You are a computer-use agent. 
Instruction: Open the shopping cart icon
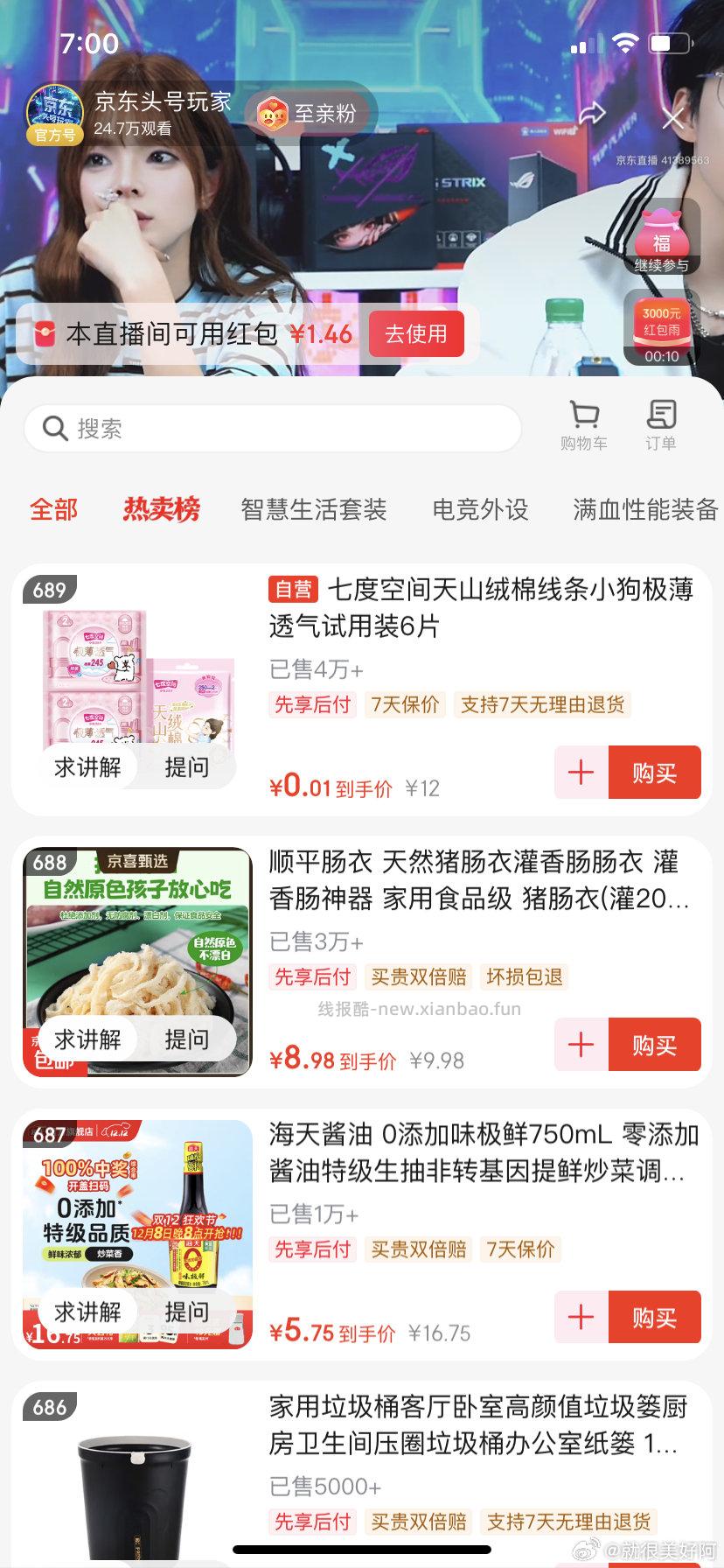tap(582, 418)
